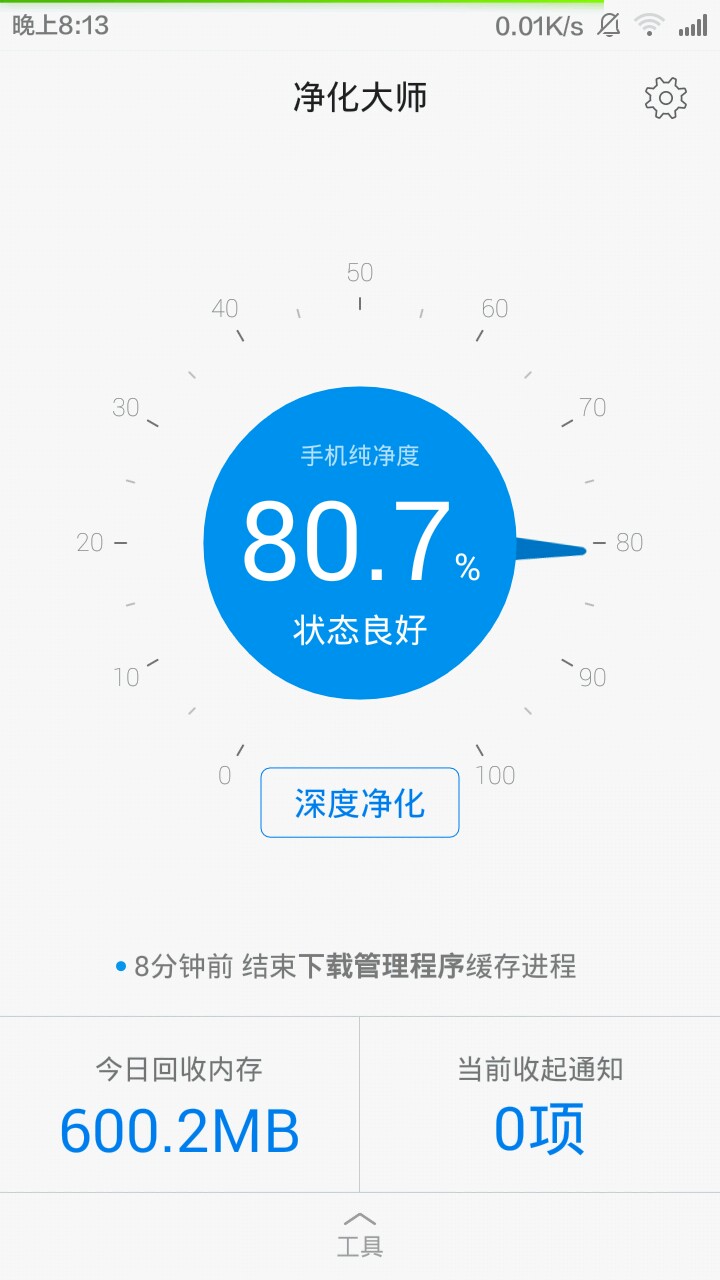Open the 今日回收内存 card

pos(179,1104)
